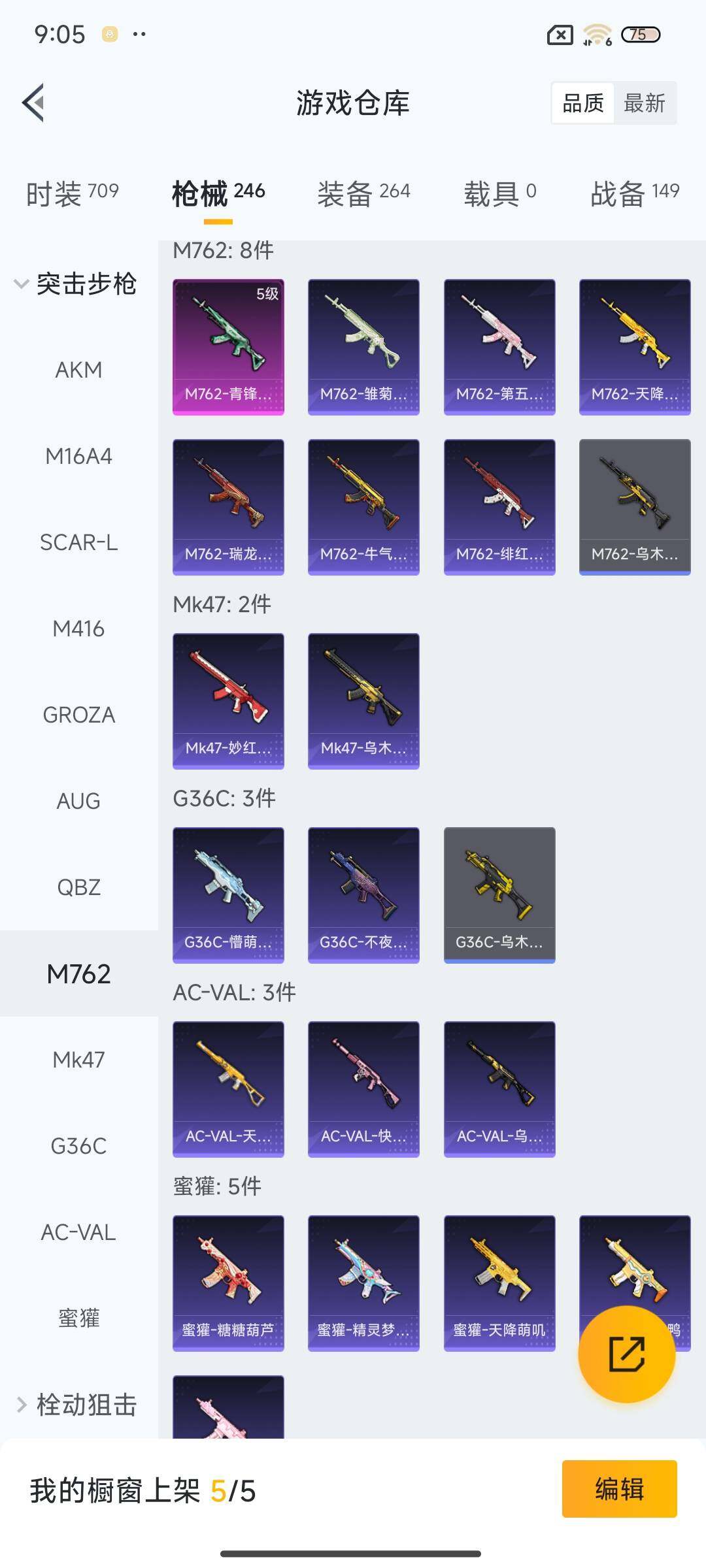
Task: Open the 战备 tab
Action: 635,193
